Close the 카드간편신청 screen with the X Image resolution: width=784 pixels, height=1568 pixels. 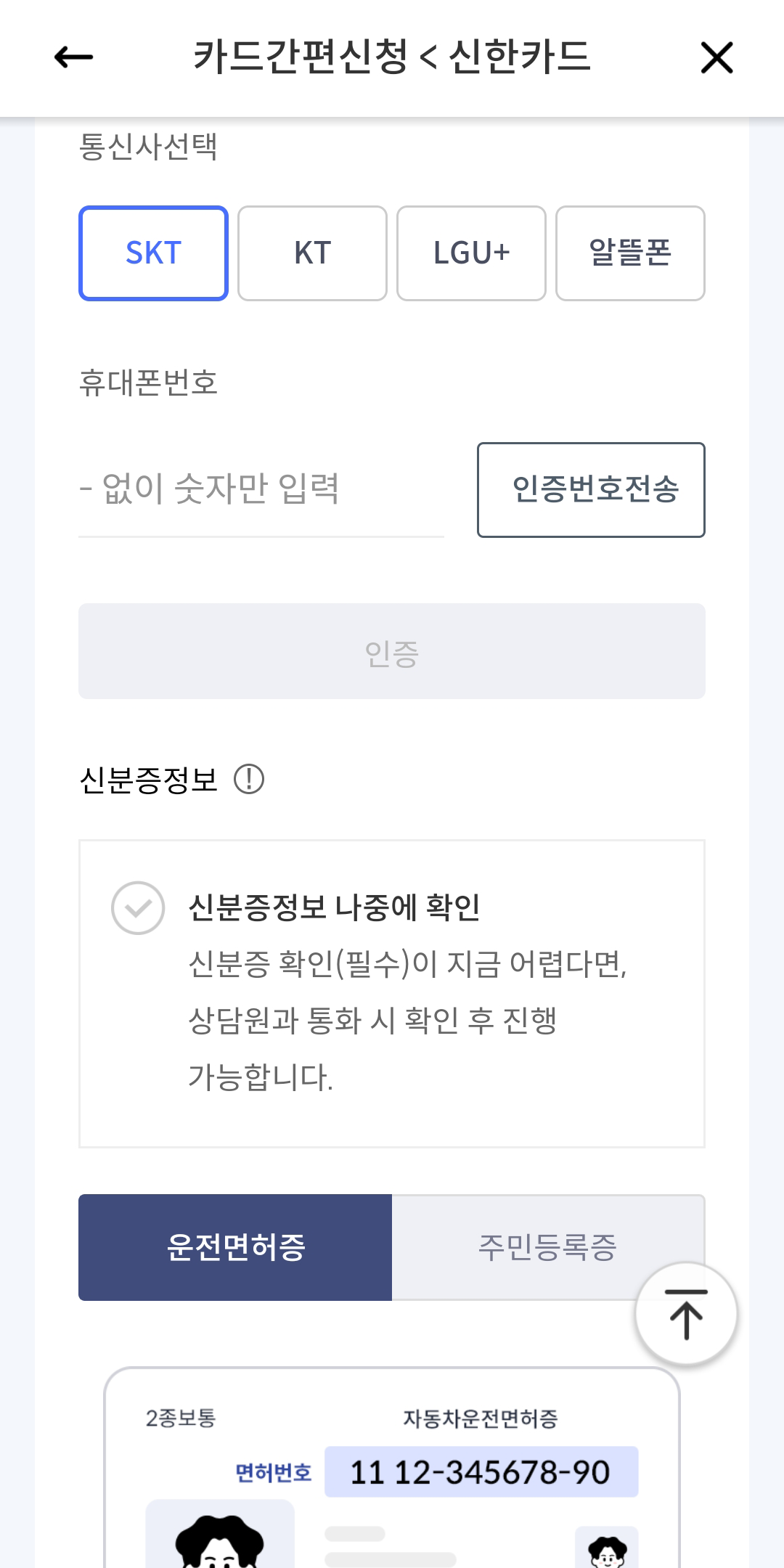pos(717,58)
